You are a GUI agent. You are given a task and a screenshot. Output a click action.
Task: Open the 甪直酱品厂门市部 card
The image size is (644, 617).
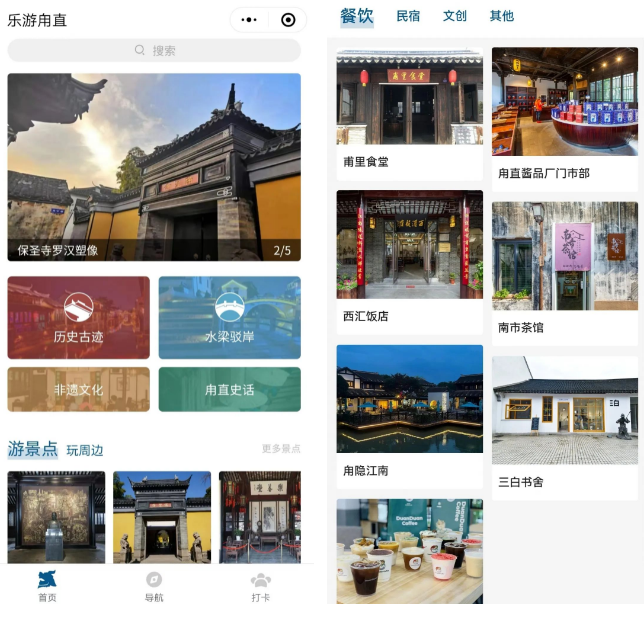564,115
